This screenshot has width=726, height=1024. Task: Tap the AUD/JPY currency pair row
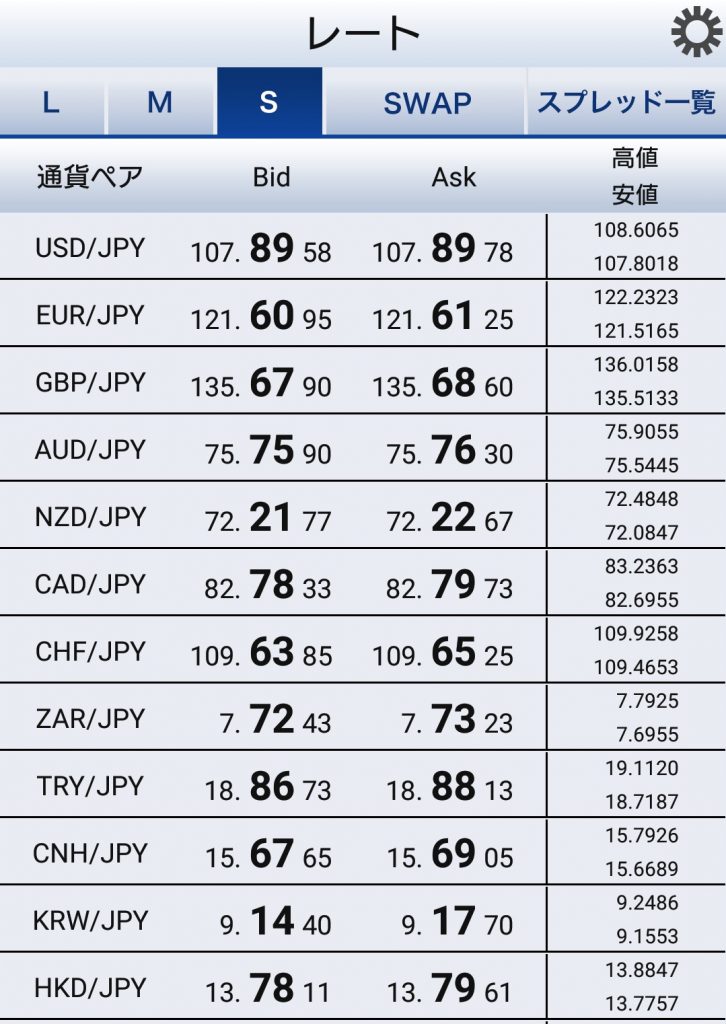pos(90,449)
